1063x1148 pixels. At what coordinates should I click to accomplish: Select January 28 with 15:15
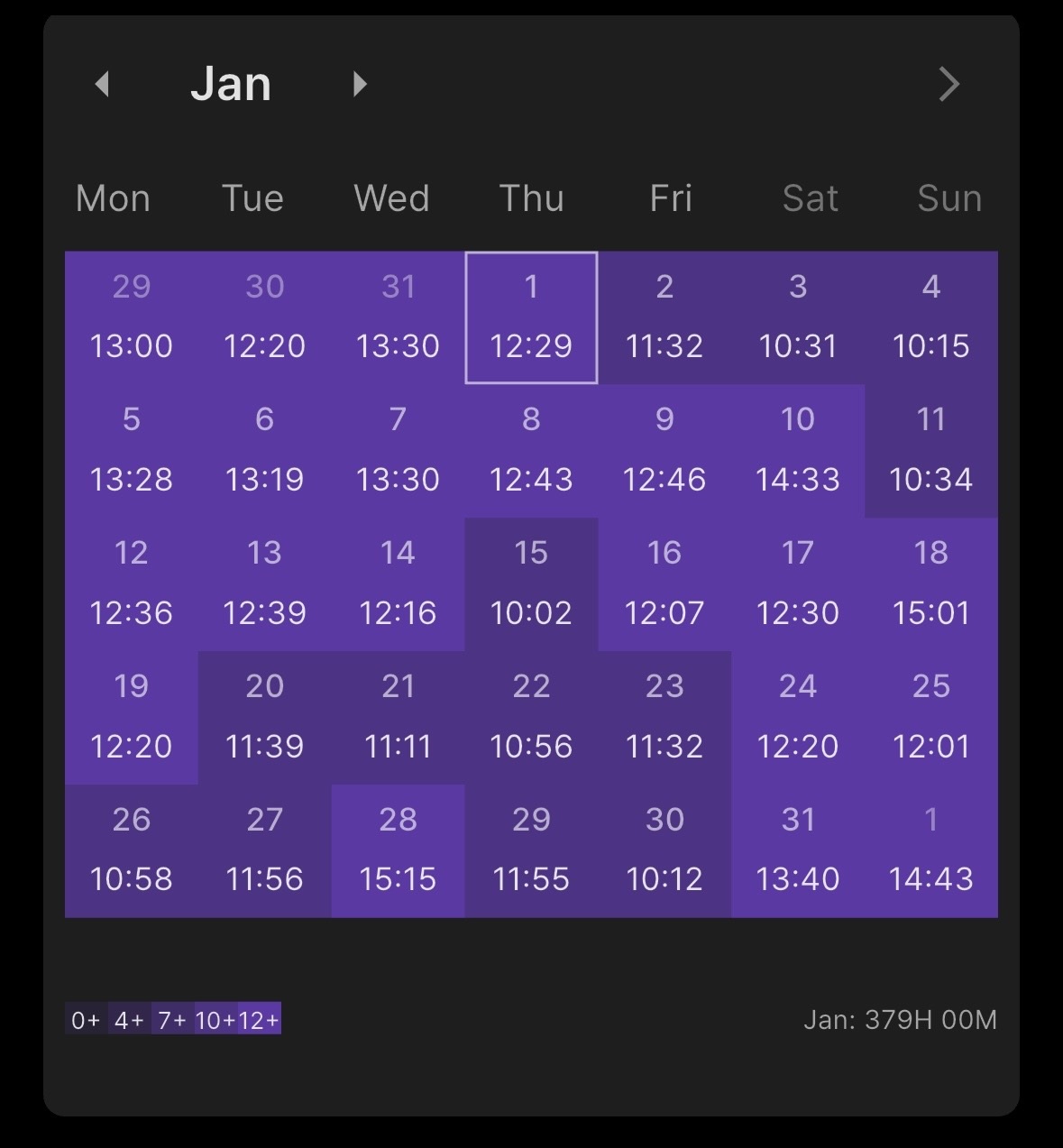click(398, 850)
